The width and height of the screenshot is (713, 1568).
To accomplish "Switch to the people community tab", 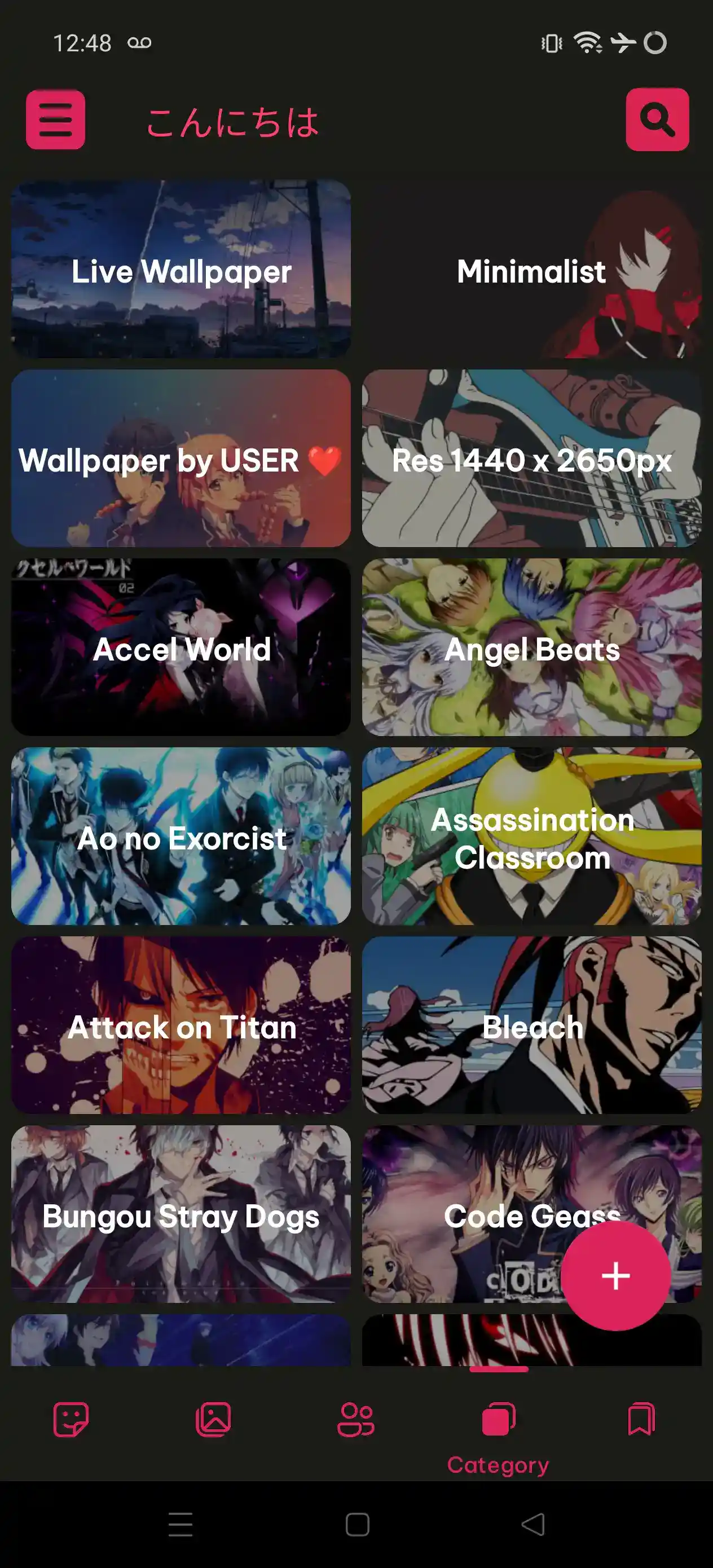I will click(356, 1420).
